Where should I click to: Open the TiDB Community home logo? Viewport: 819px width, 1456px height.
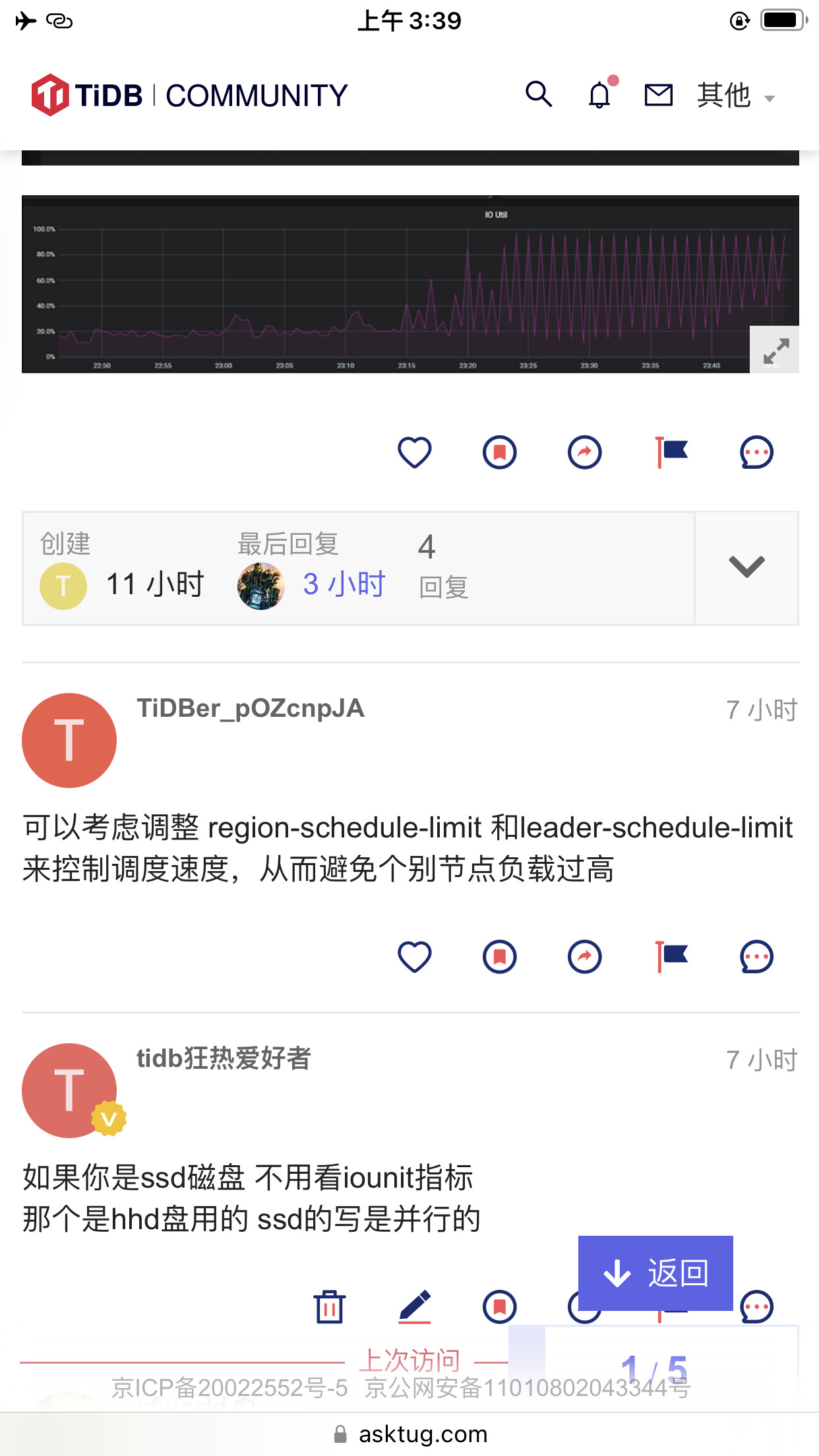coord(189,95)
